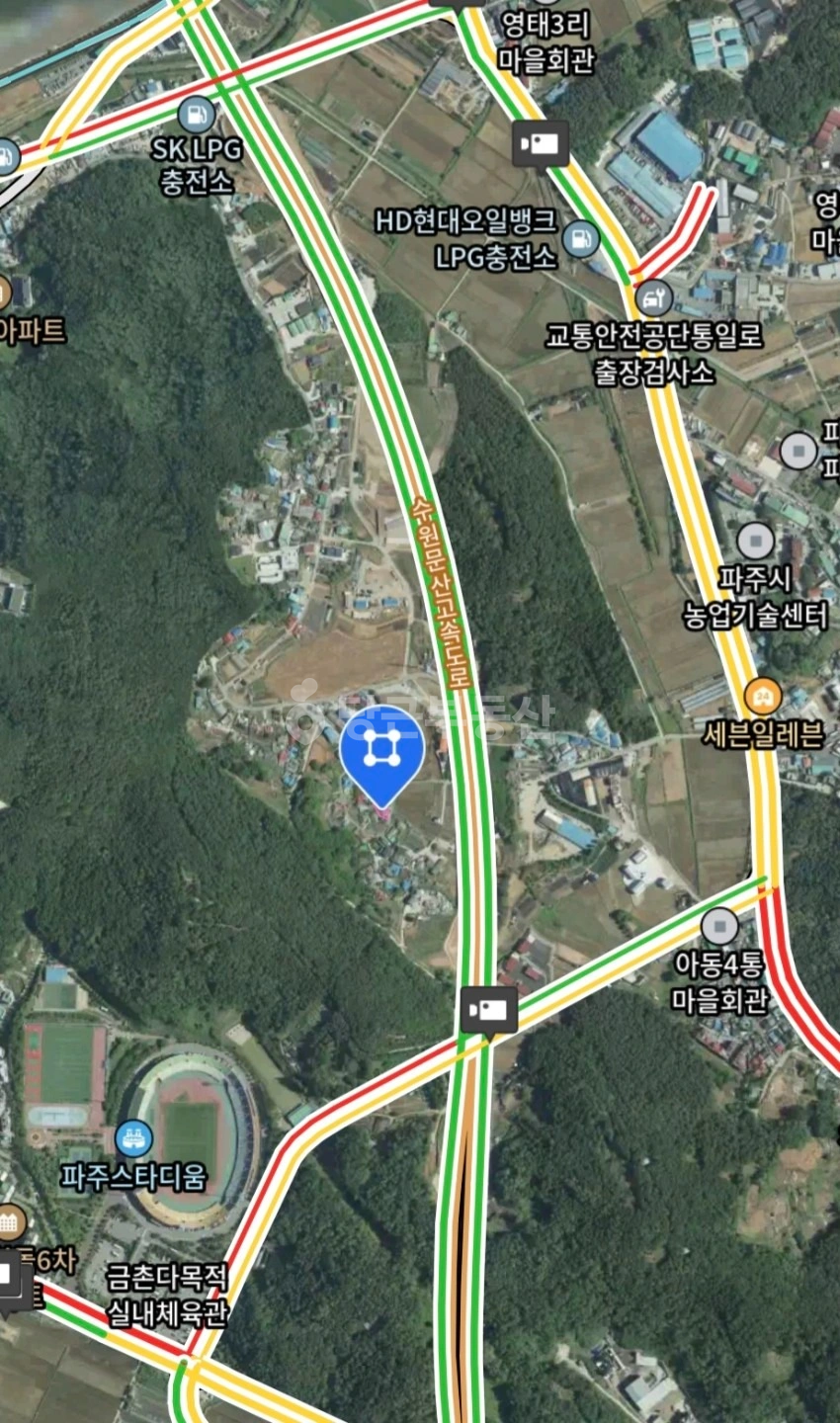This screenshot has width=840, height=1423.
Task: Open the 파주스타디움 place marker
Action: coord(133,1139)
